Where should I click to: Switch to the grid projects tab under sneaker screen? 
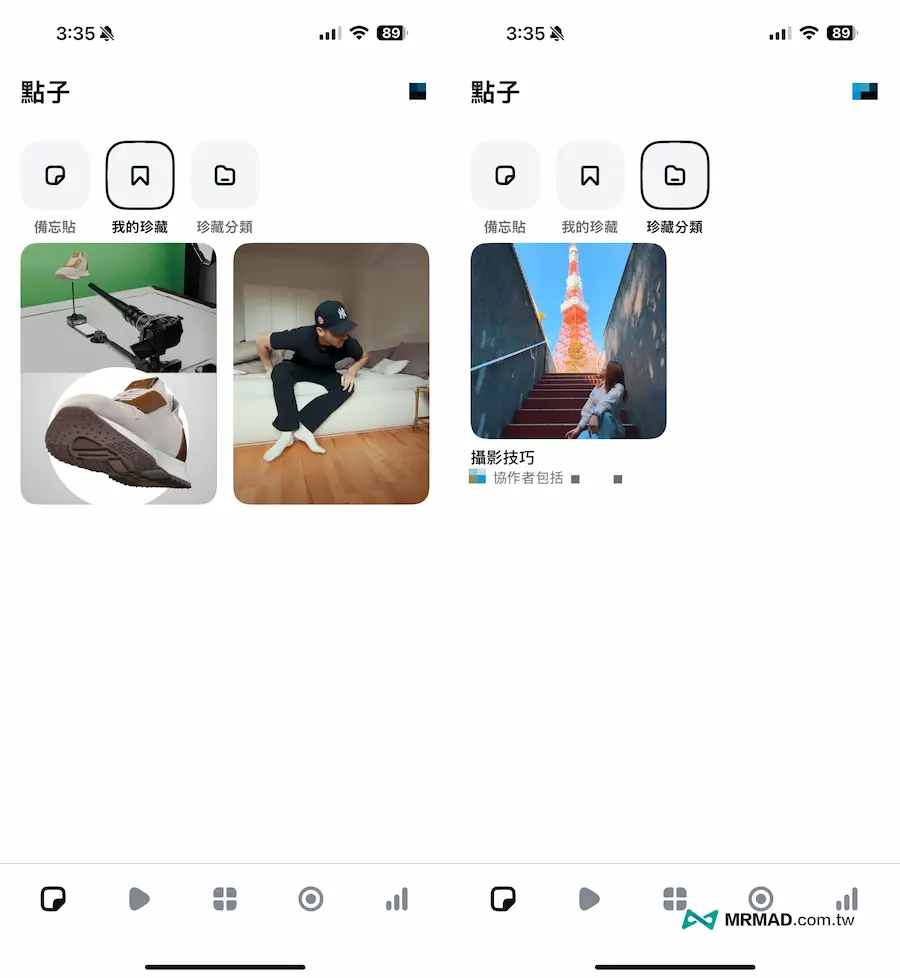(x=225, y=899)
